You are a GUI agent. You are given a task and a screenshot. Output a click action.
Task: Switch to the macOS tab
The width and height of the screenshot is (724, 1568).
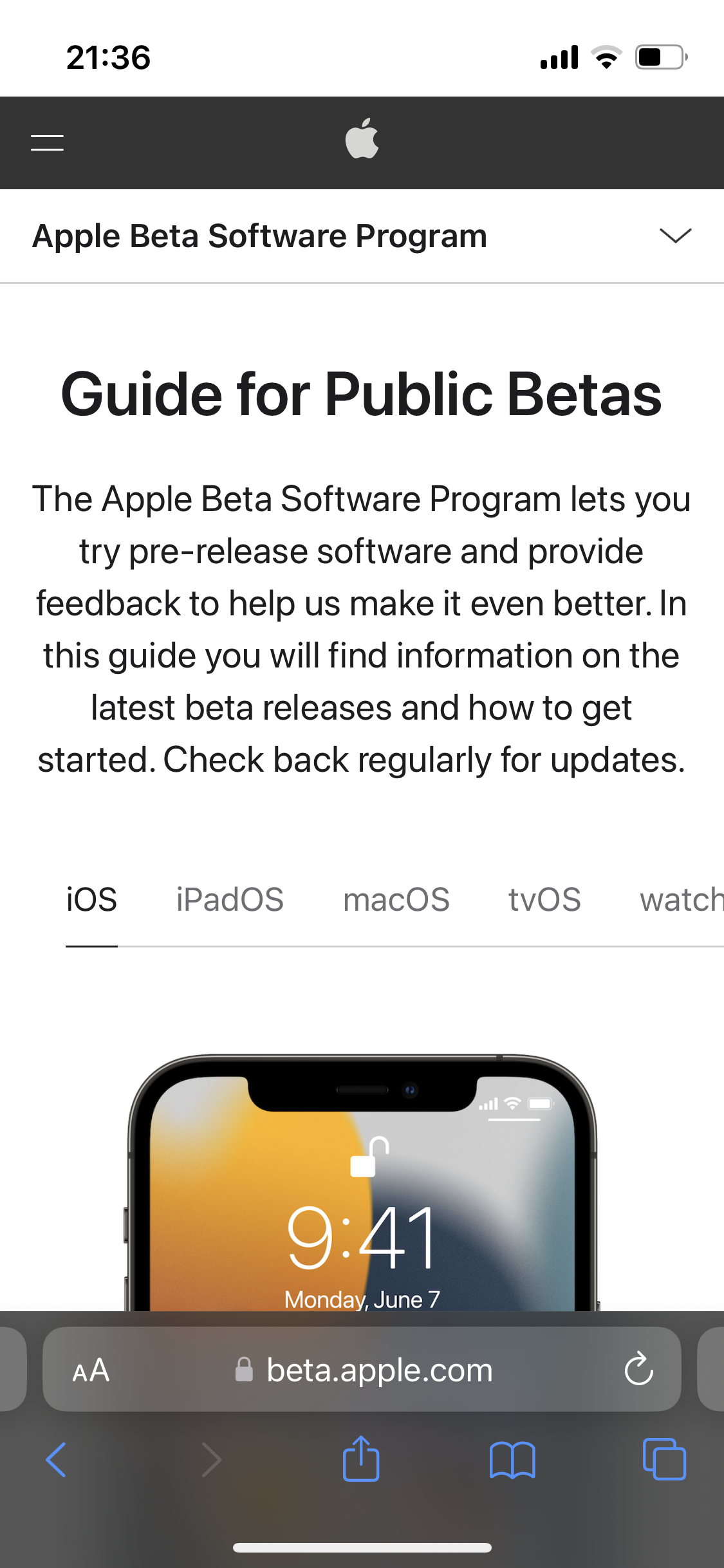[x=396, y=899]
